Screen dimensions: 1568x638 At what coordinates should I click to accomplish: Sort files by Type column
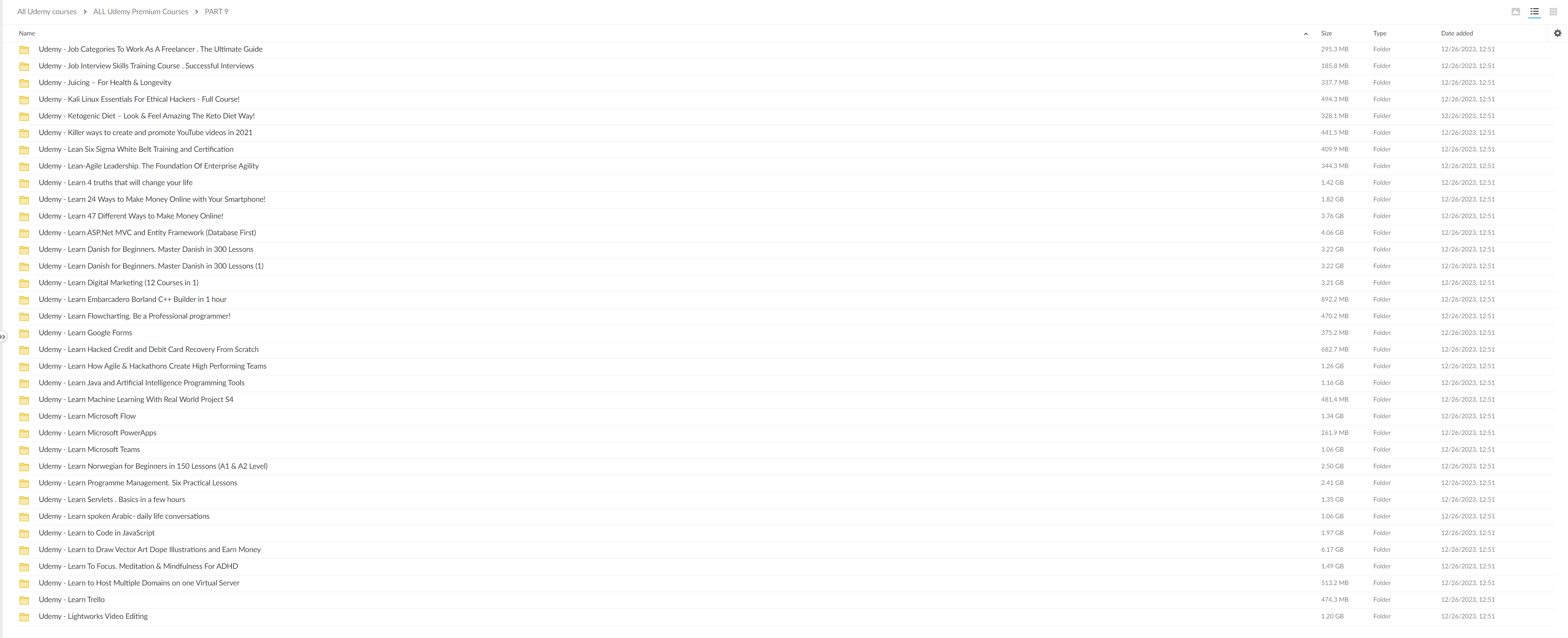click(1379, 33)
